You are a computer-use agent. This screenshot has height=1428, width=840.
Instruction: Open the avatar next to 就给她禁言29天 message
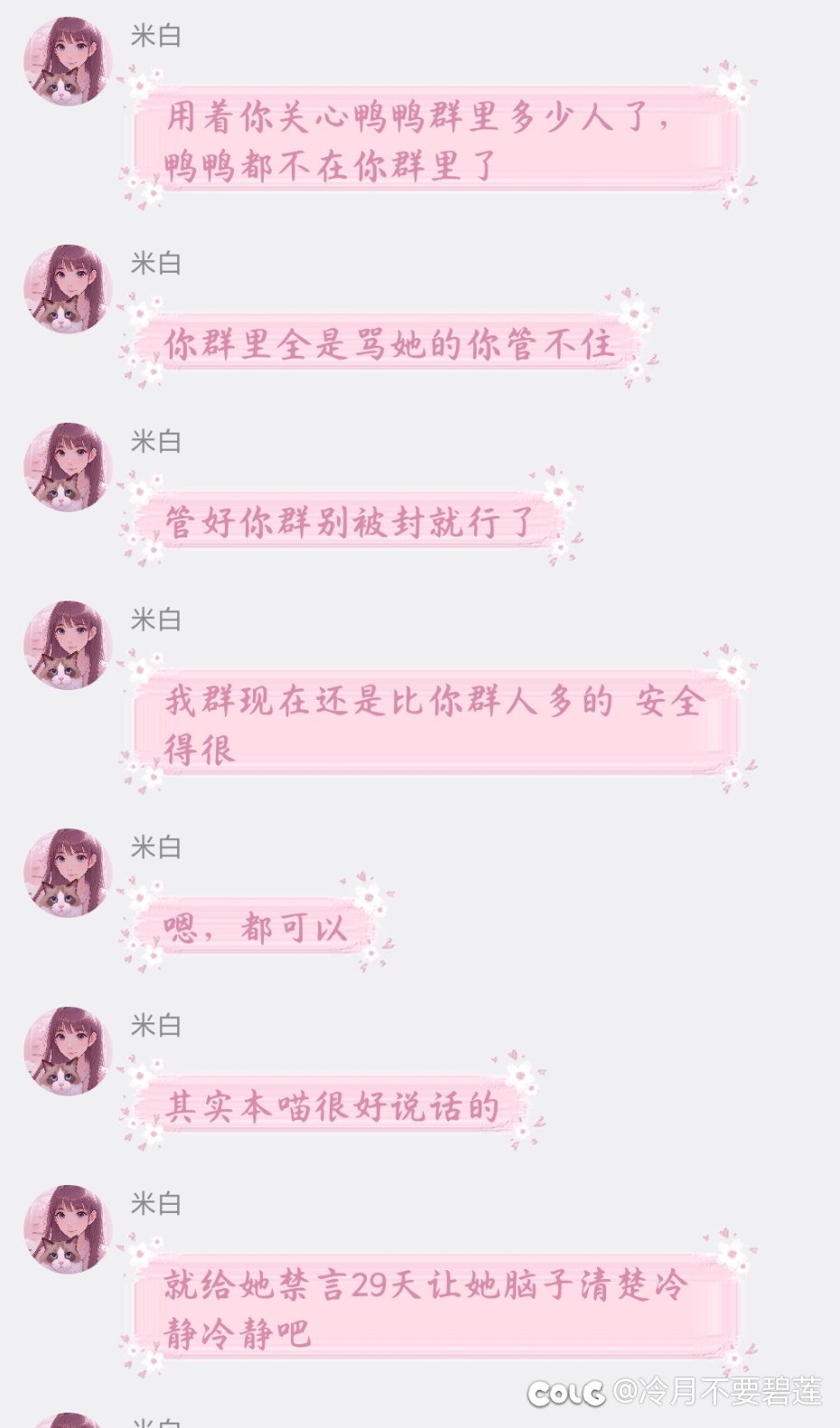[68, 1228]
